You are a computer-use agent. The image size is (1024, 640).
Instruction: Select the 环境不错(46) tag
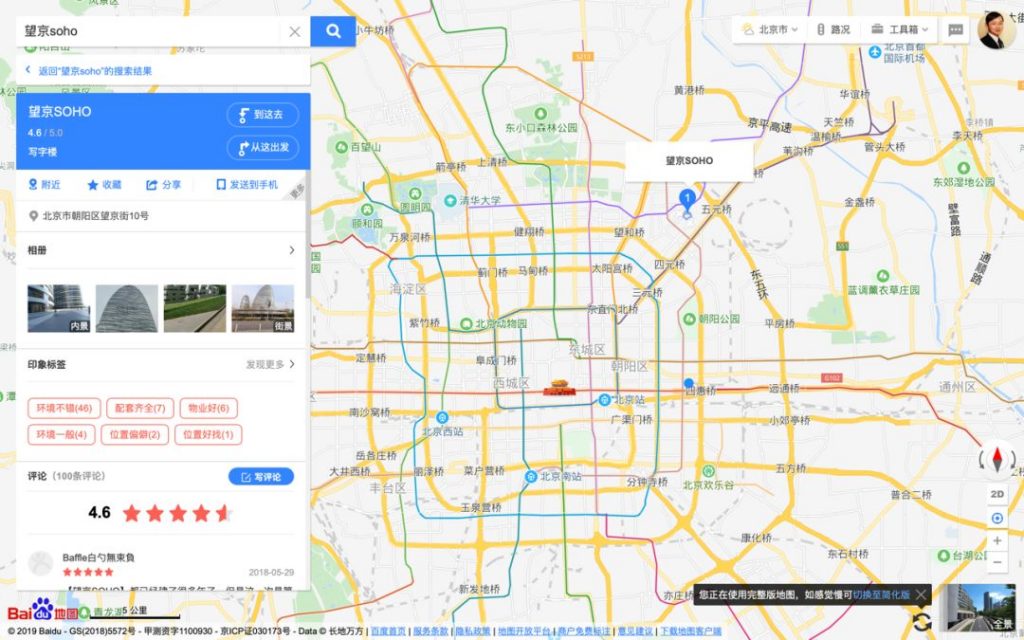pyautogui.click(x=64, y=408)
